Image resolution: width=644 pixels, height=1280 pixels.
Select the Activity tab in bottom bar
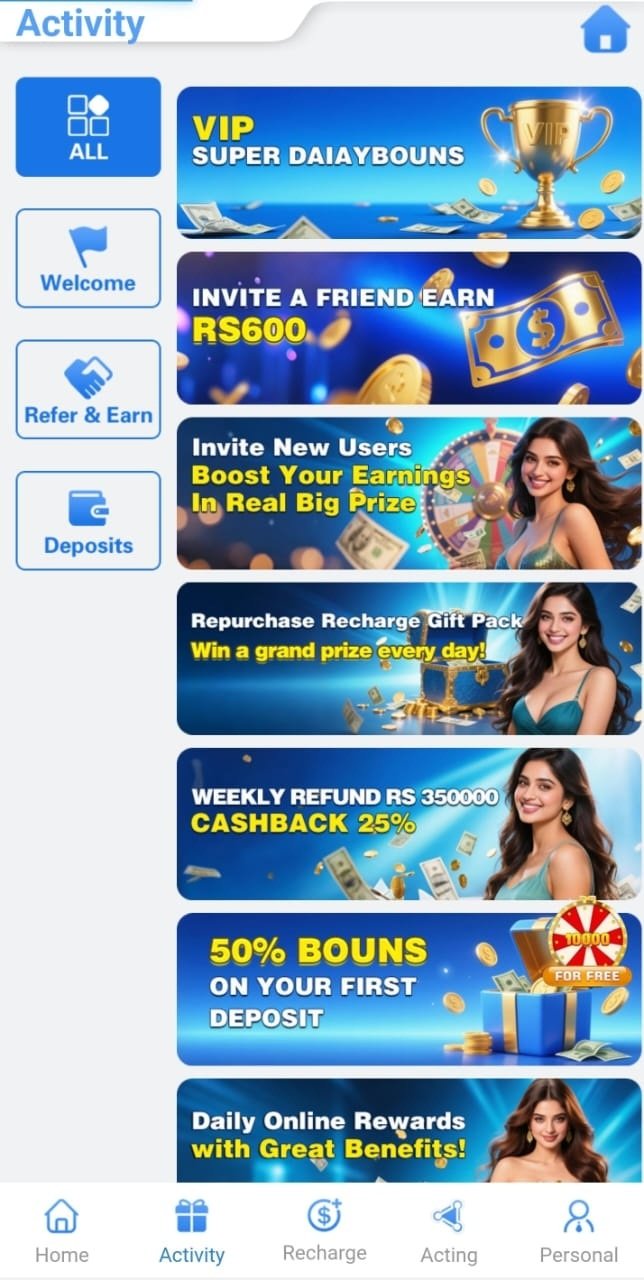pos(191,1232)
